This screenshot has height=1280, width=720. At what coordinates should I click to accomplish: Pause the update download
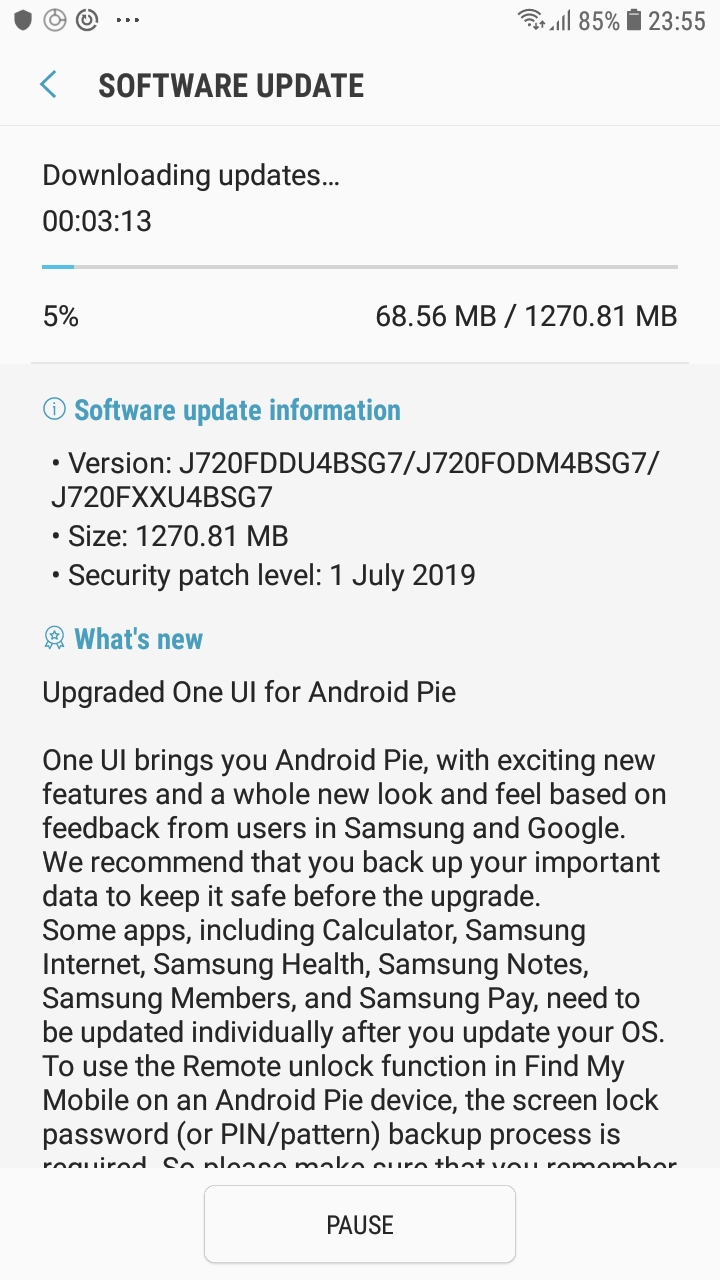pos(360,1225)
